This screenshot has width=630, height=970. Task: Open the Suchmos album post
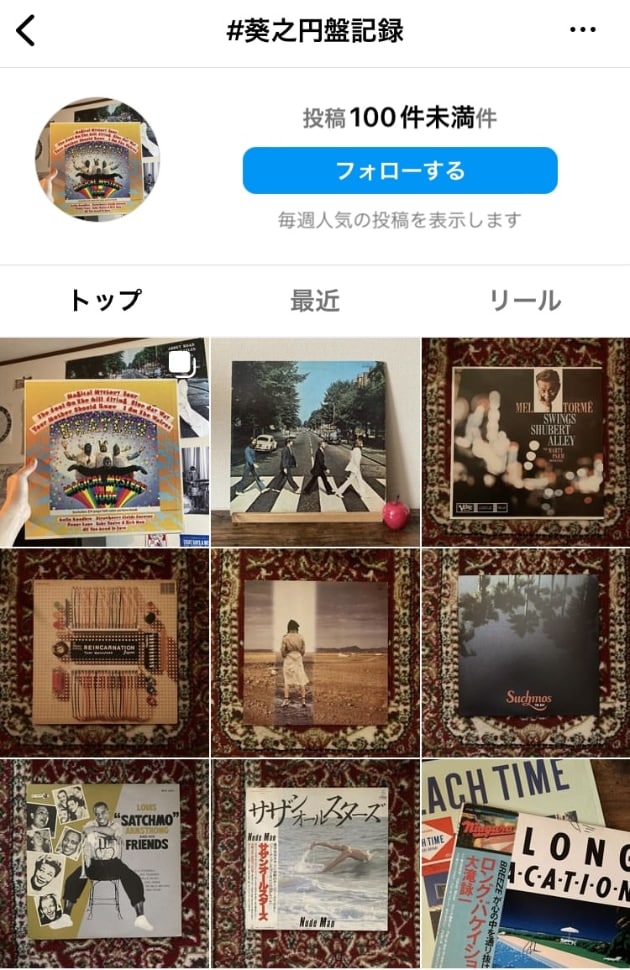(x=526, y=652)
